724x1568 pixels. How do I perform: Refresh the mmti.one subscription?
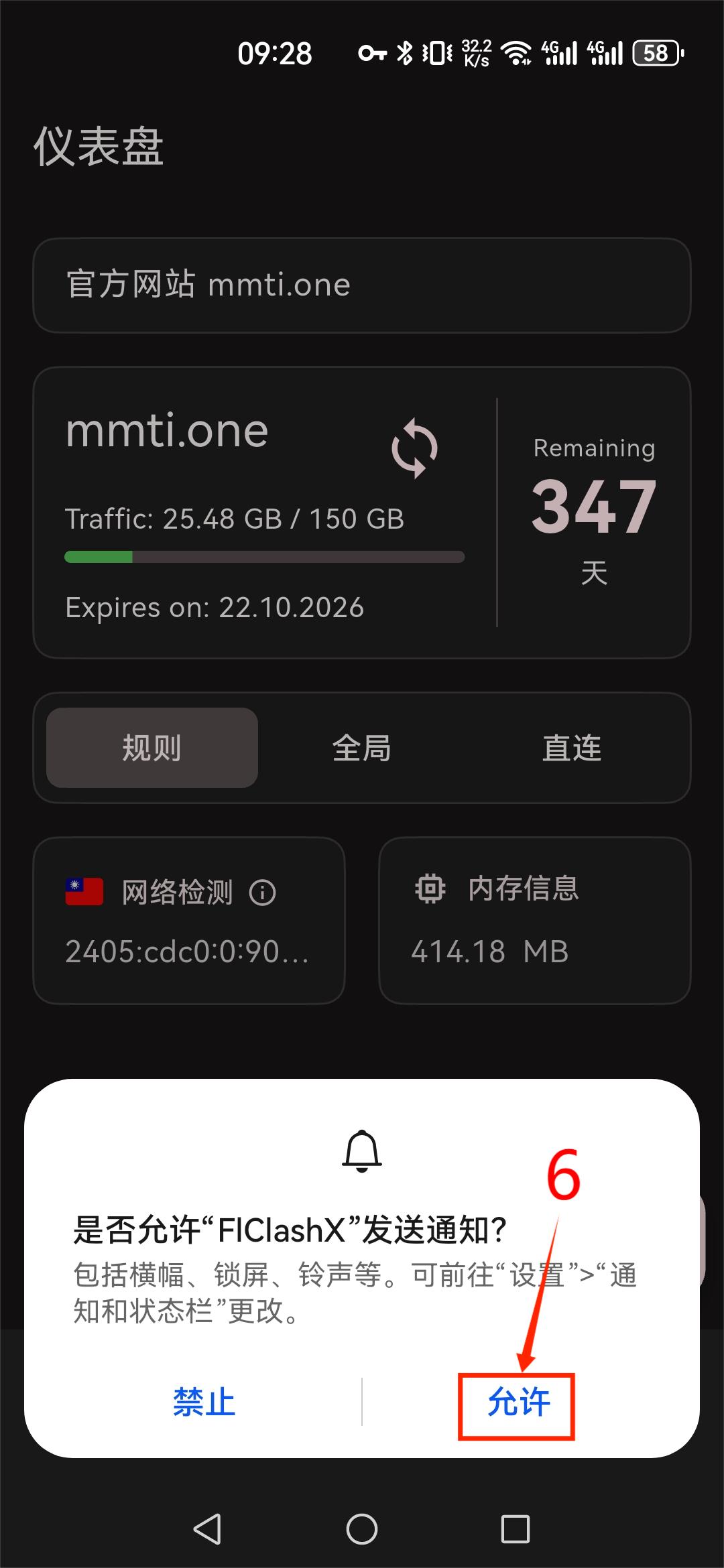click(415, 448)
